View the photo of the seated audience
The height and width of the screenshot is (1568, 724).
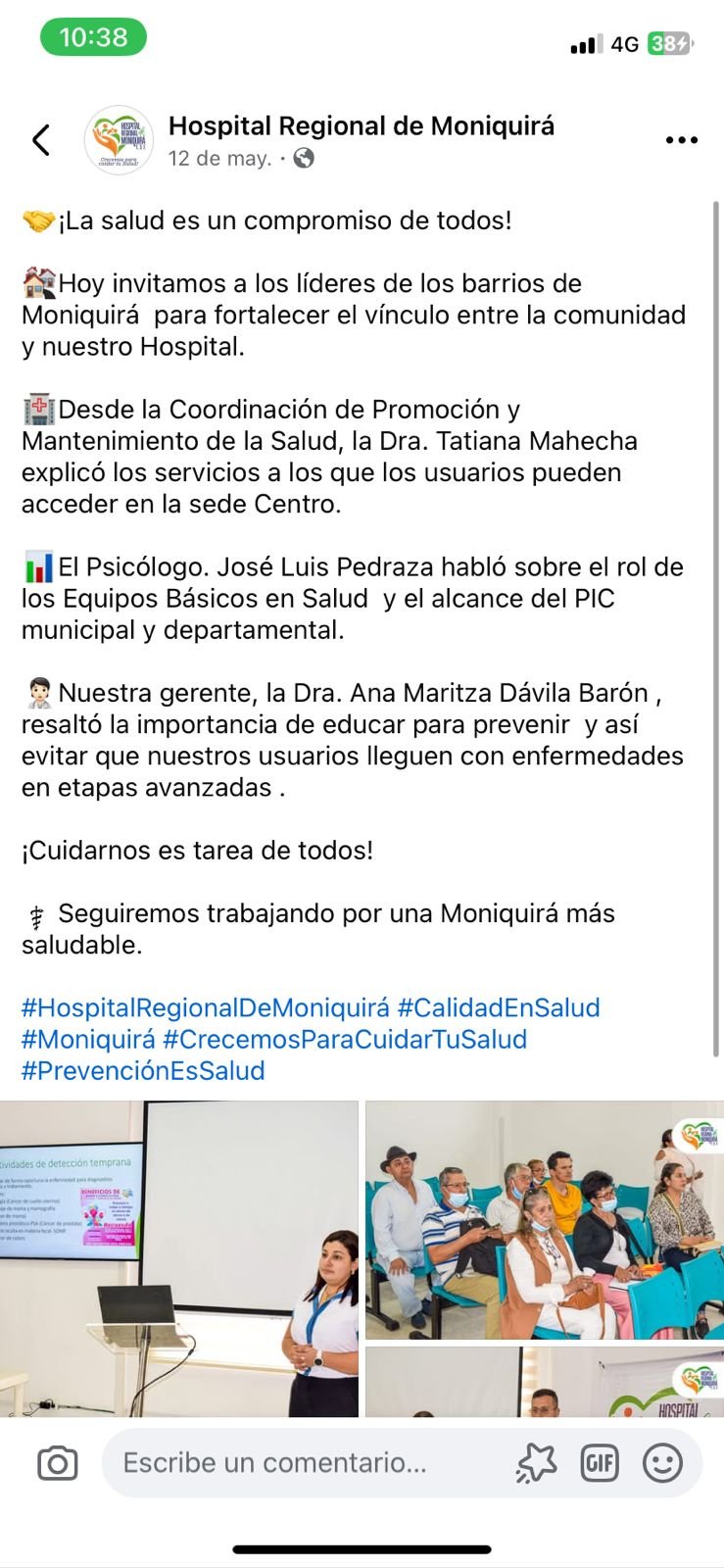click(x=544, y=1220)
